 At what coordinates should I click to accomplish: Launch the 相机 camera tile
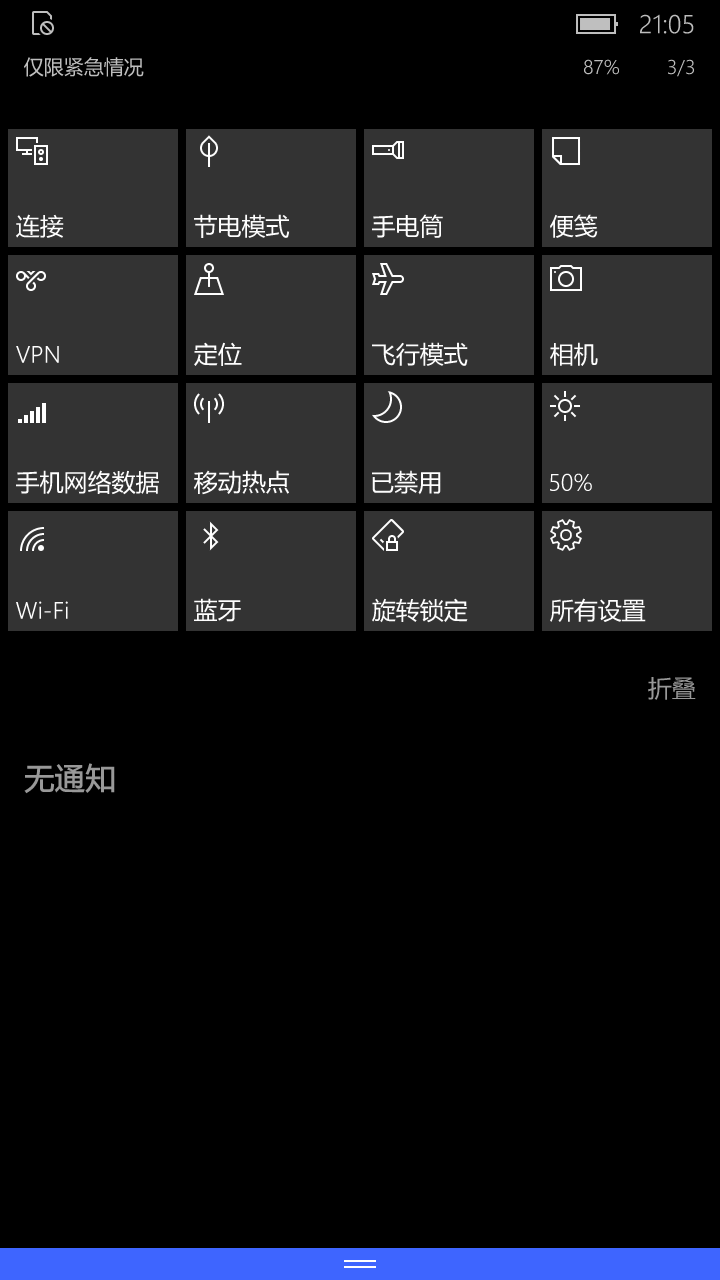pos(627,315)
